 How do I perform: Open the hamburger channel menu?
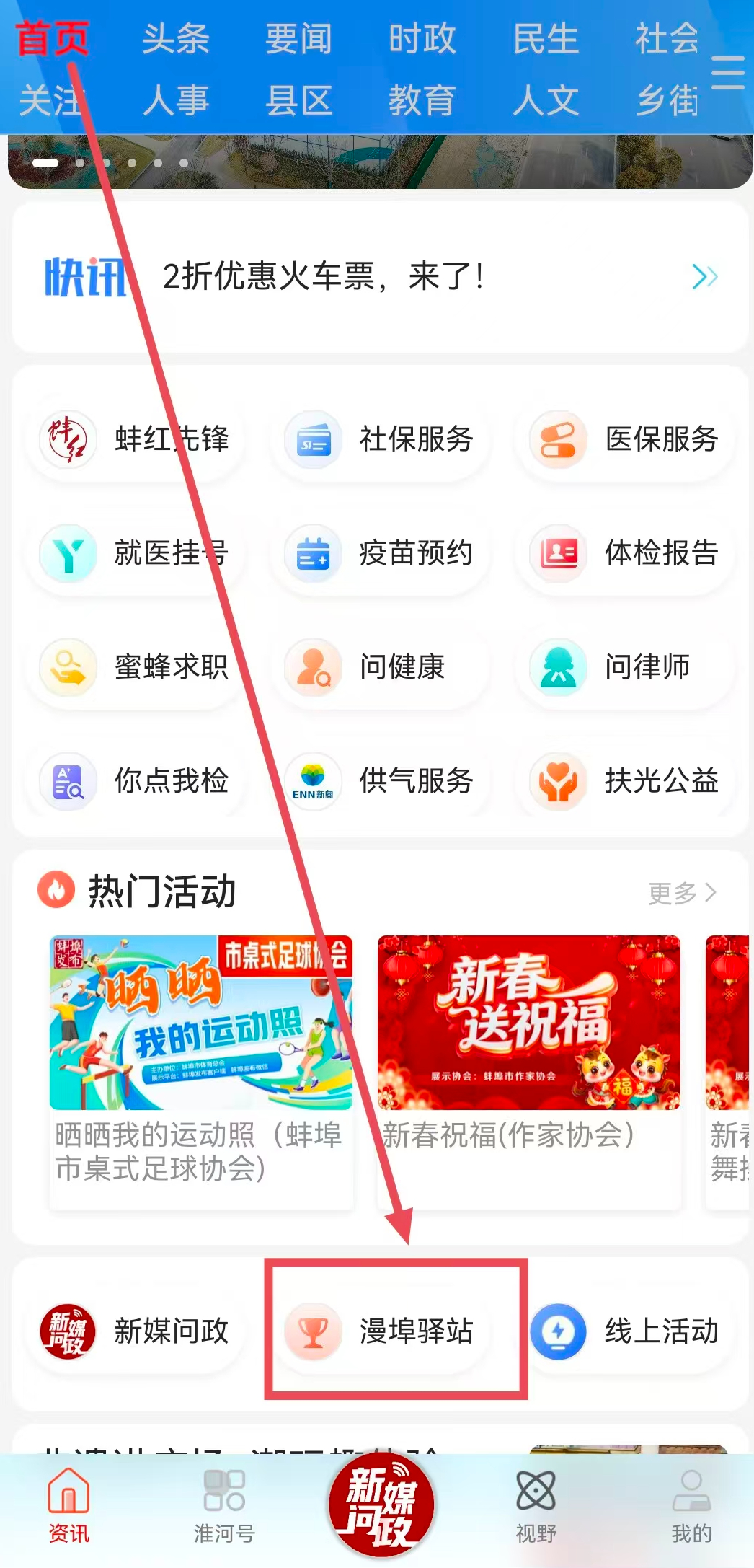pos(727,73)
